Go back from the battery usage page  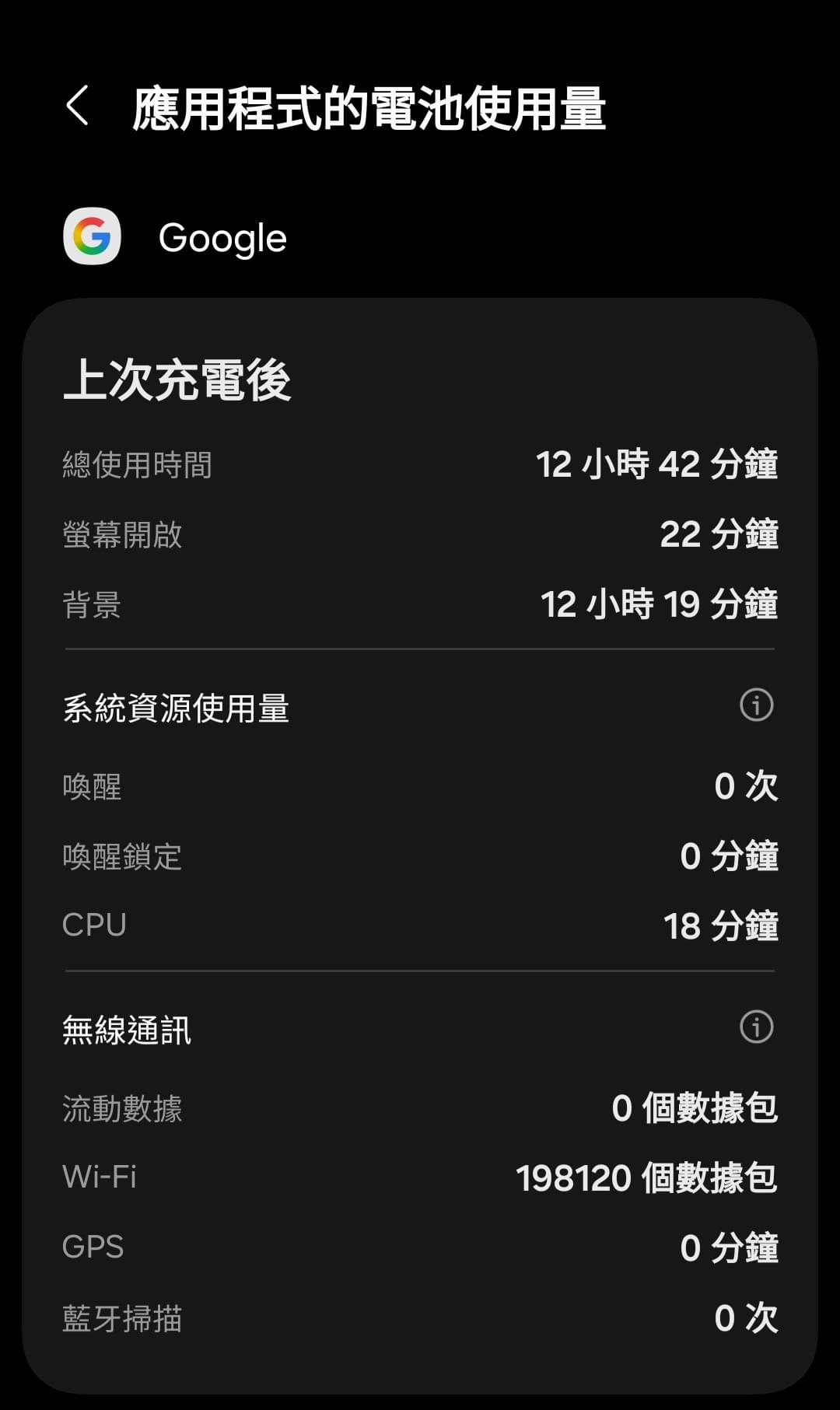(x=78, y=106)
